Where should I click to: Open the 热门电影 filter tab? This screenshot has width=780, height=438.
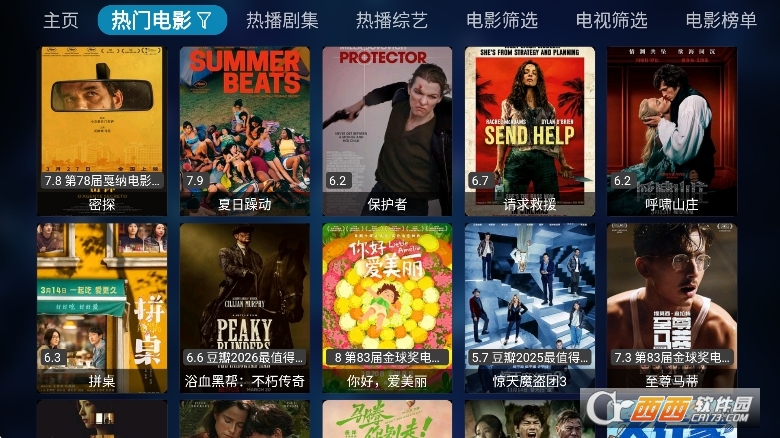pyautogui.click(x=162, y=20)
